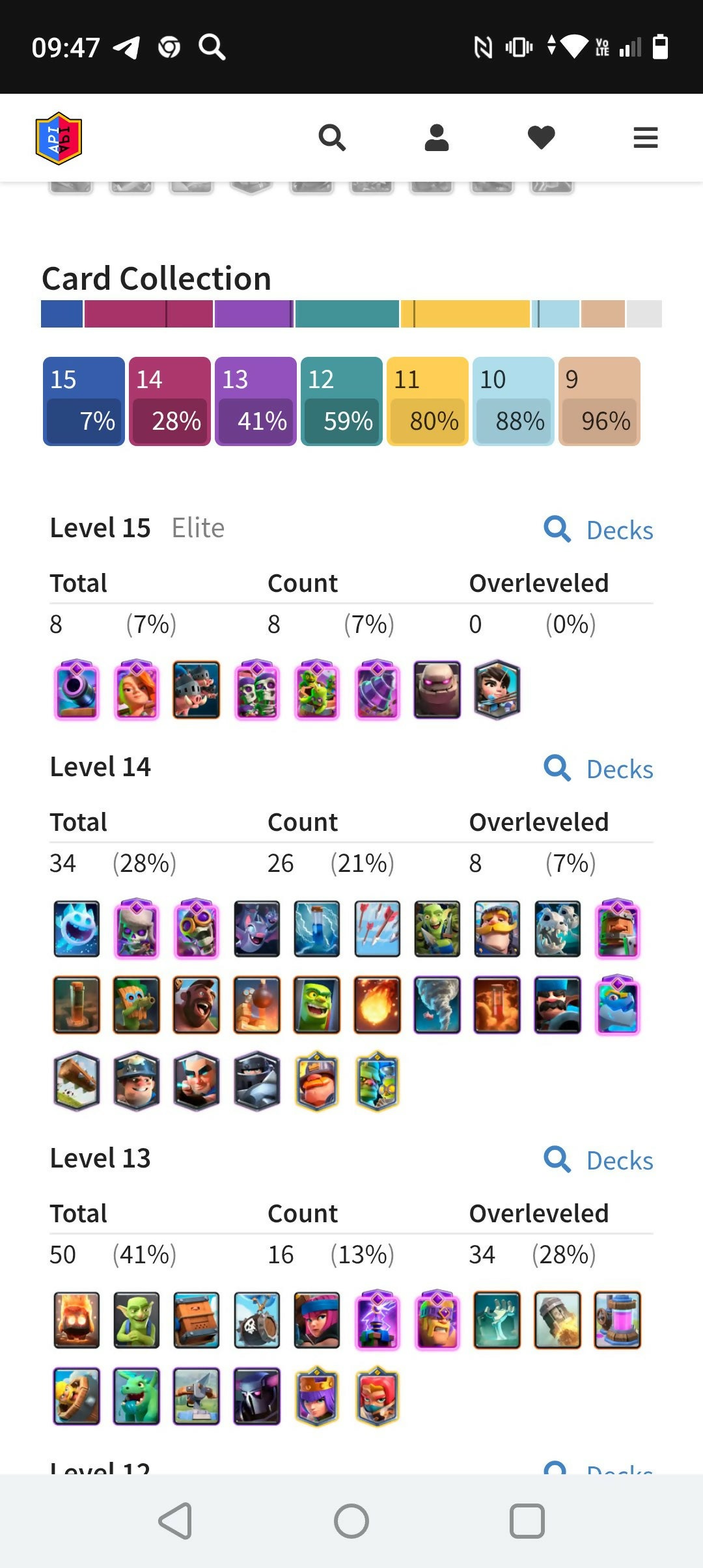
Task: Select the level 10 88% chip
Action: [513, 401]
